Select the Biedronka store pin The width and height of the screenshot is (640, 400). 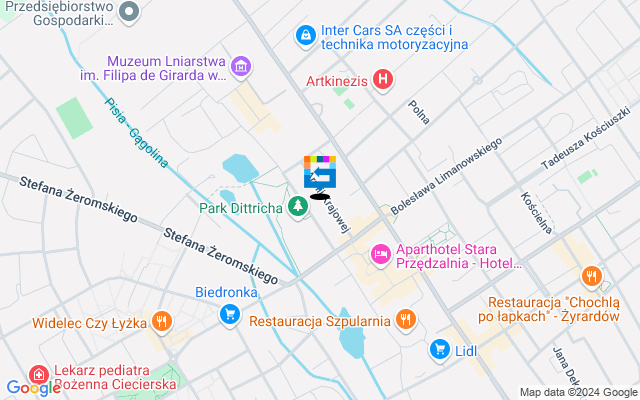pos(230,314)
